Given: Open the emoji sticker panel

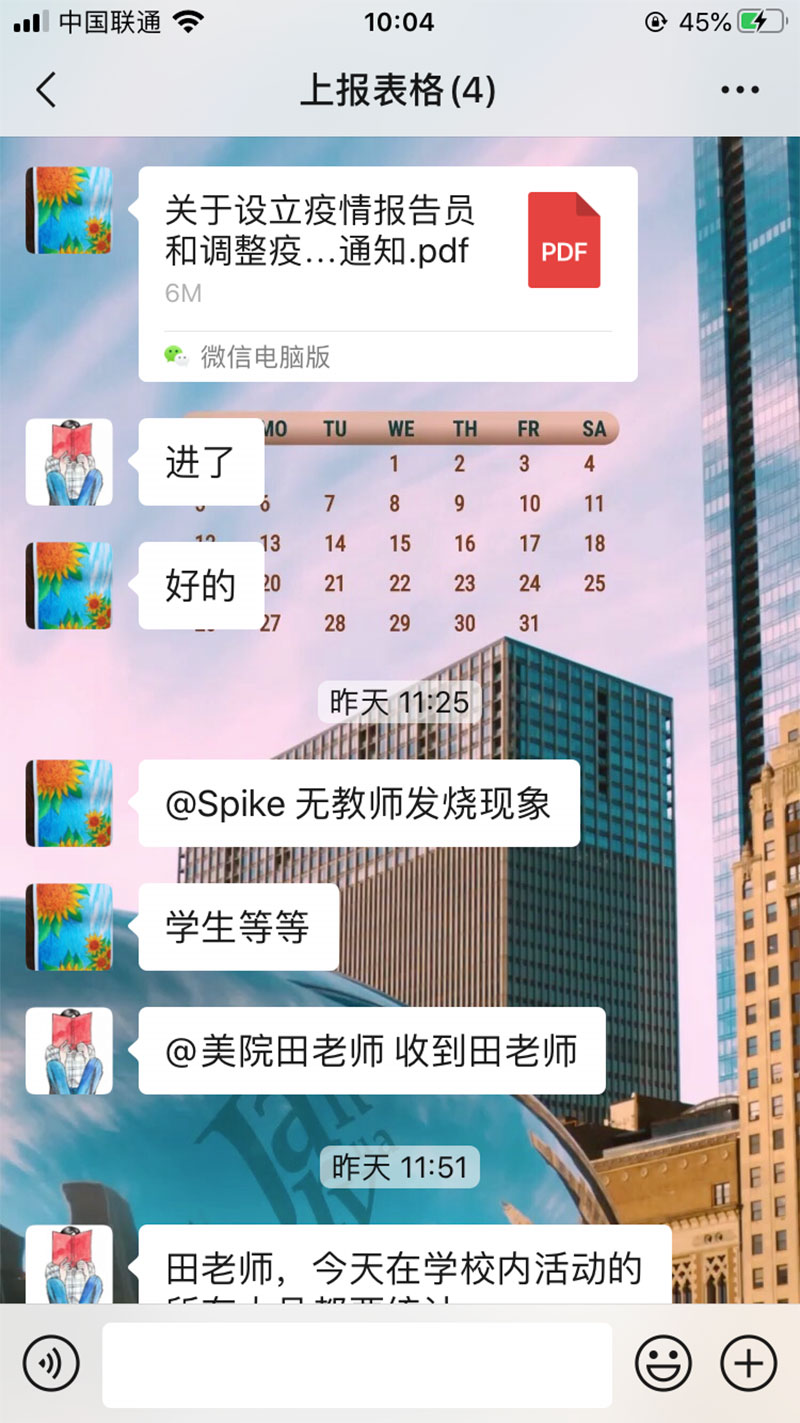Looking at the screenshot, I should point(664,1364).
